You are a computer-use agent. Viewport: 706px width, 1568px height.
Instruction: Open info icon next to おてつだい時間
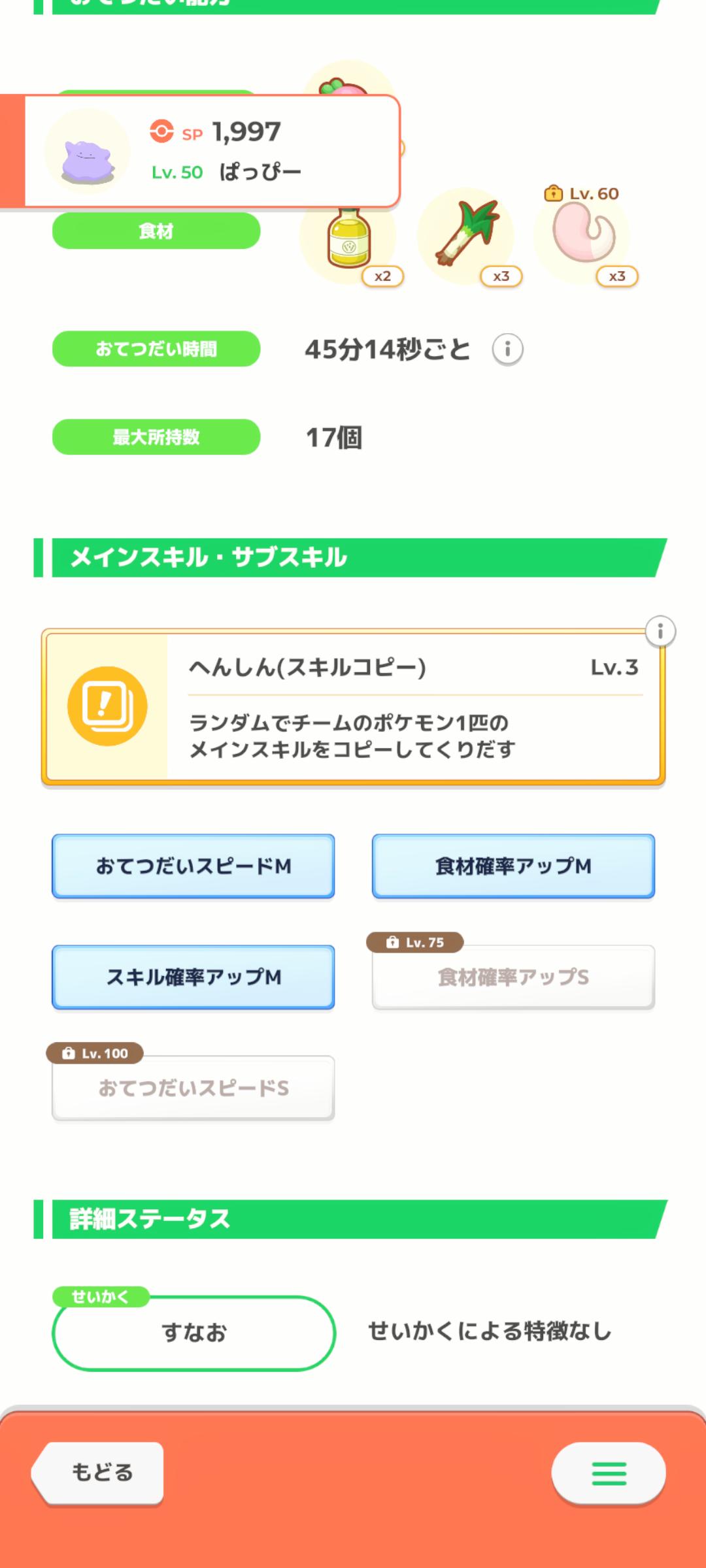point(507,349)
